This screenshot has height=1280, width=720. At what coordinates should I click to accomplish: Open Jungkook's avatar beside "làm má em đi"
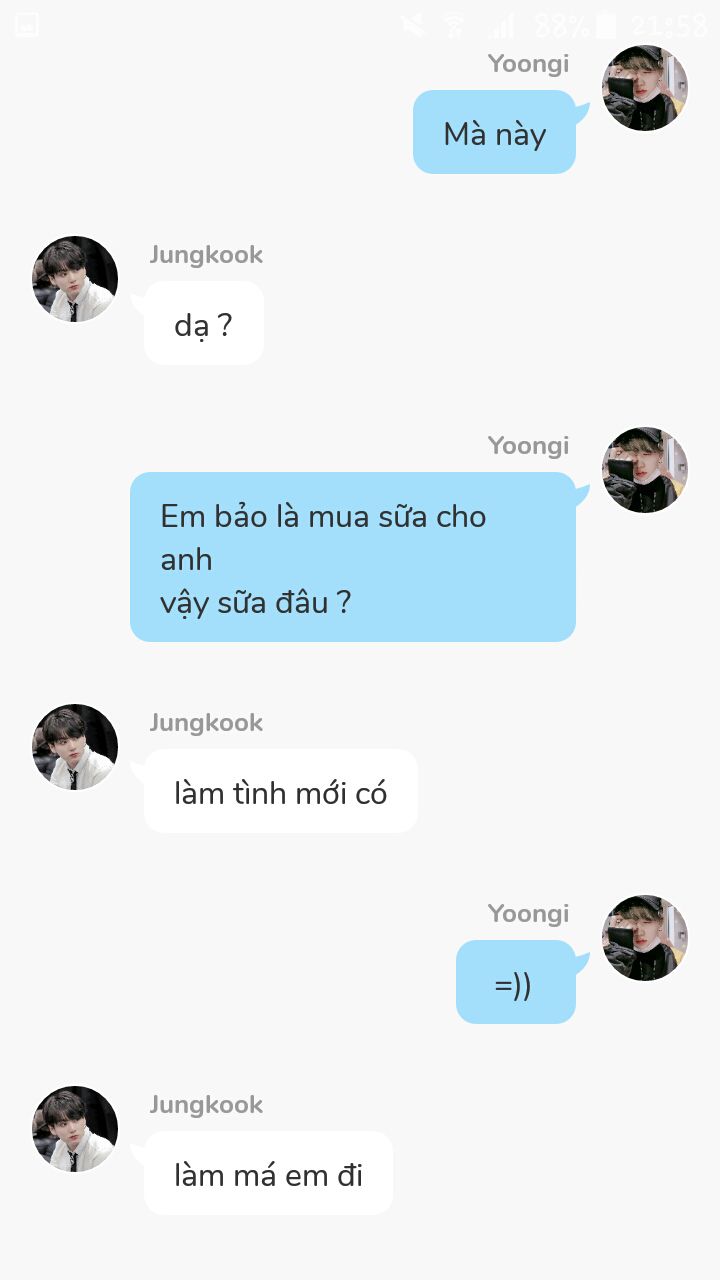tap(75, 1129)
